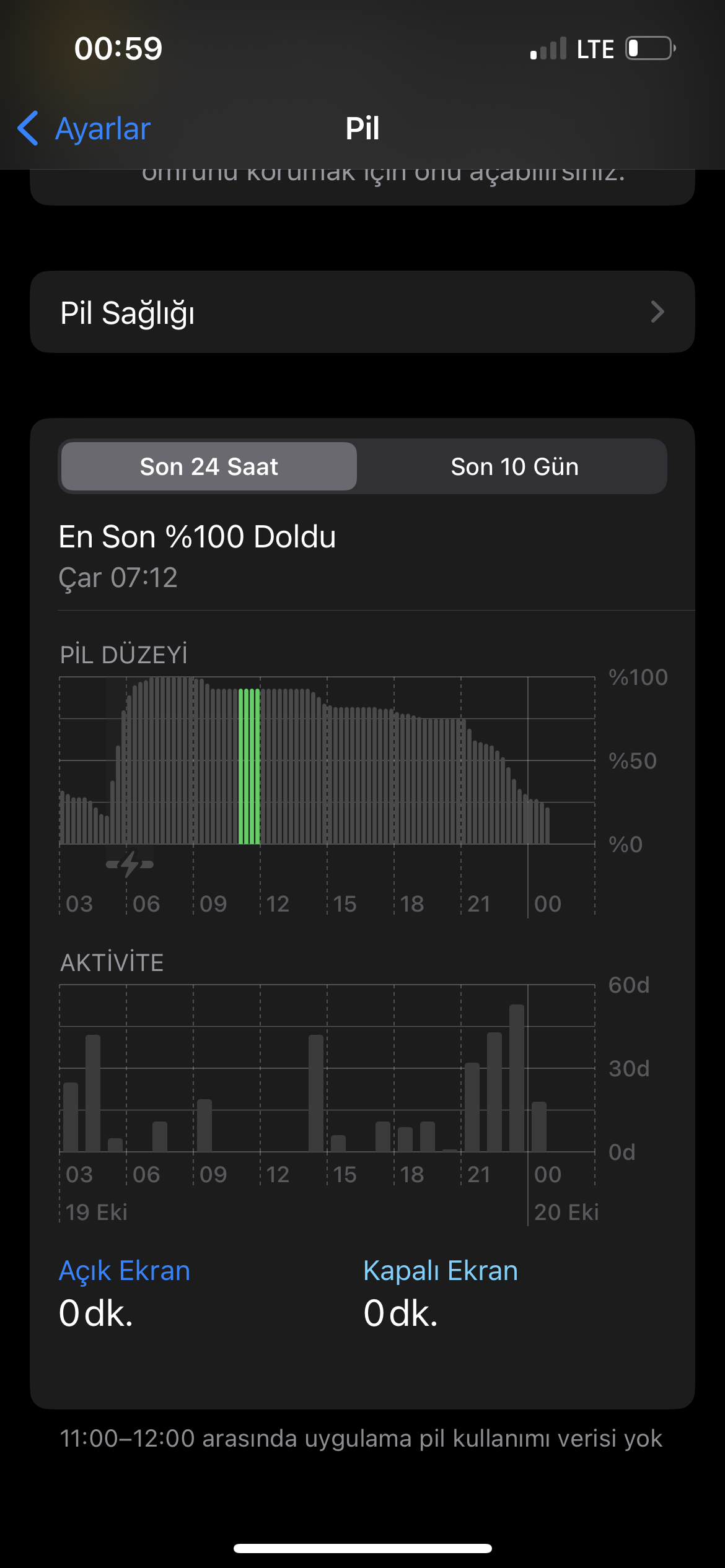Tap the Kapalı Ekran label

coord(441,1271)
